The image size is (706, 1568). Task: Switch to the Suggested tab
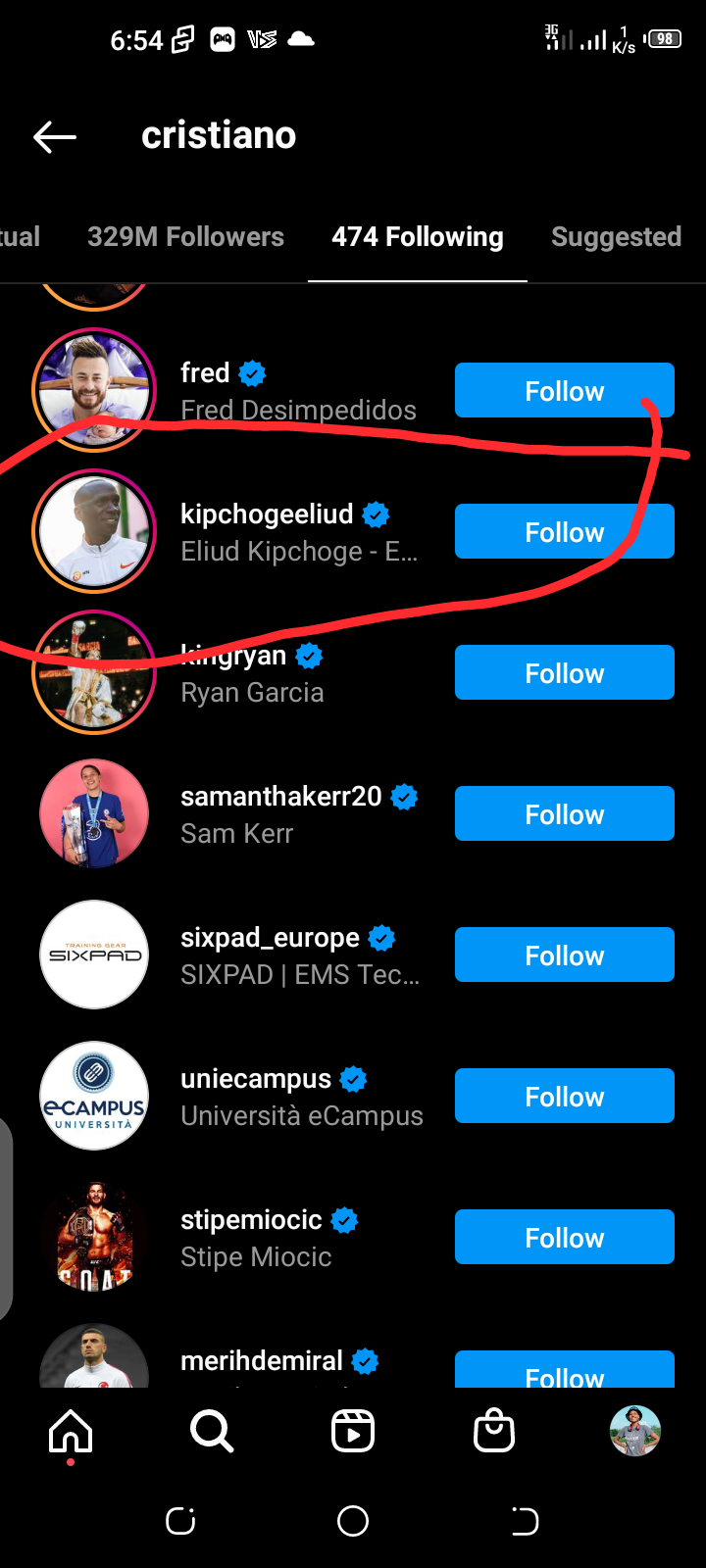[x=616, y=237]
